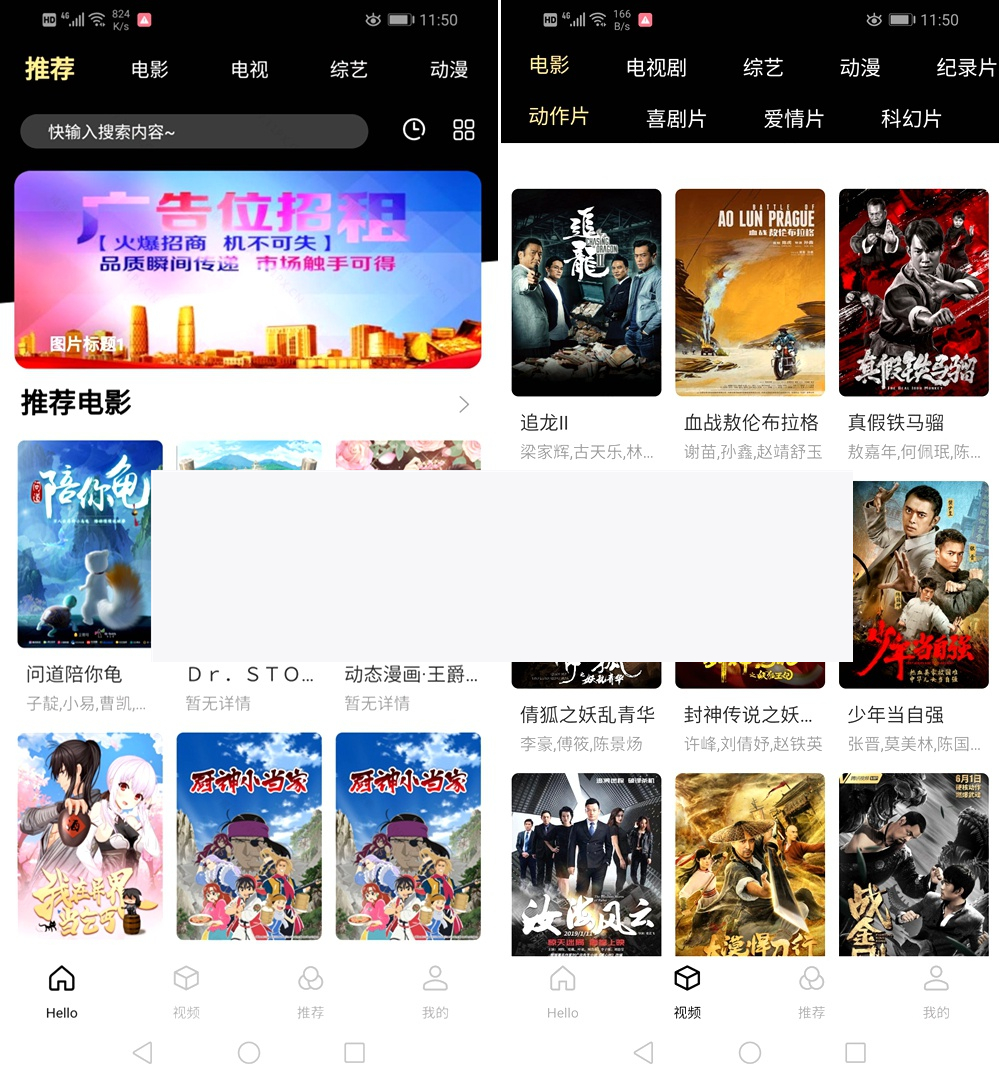Choose the 科幻片 sci-fi category
The width and height of the screenshot is (1000, 1080).
point(911,118)
